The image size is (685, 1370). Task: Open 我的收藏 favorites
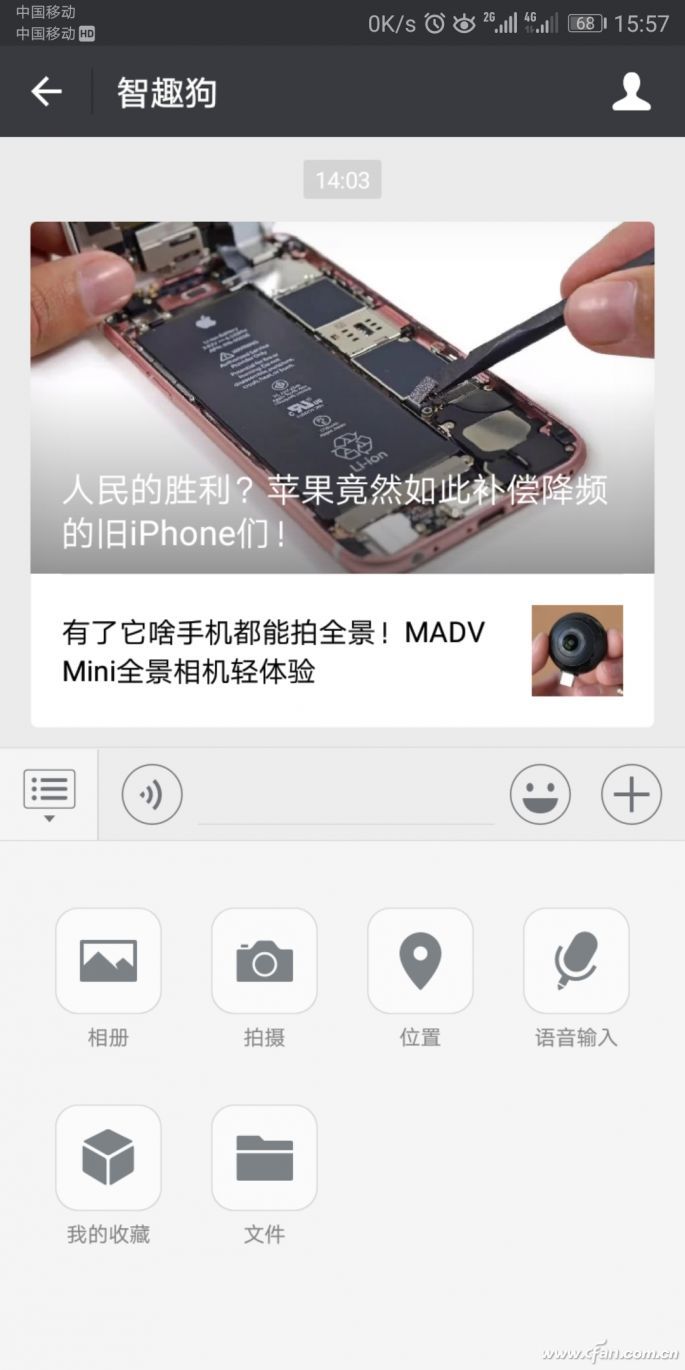(108, 1158)
